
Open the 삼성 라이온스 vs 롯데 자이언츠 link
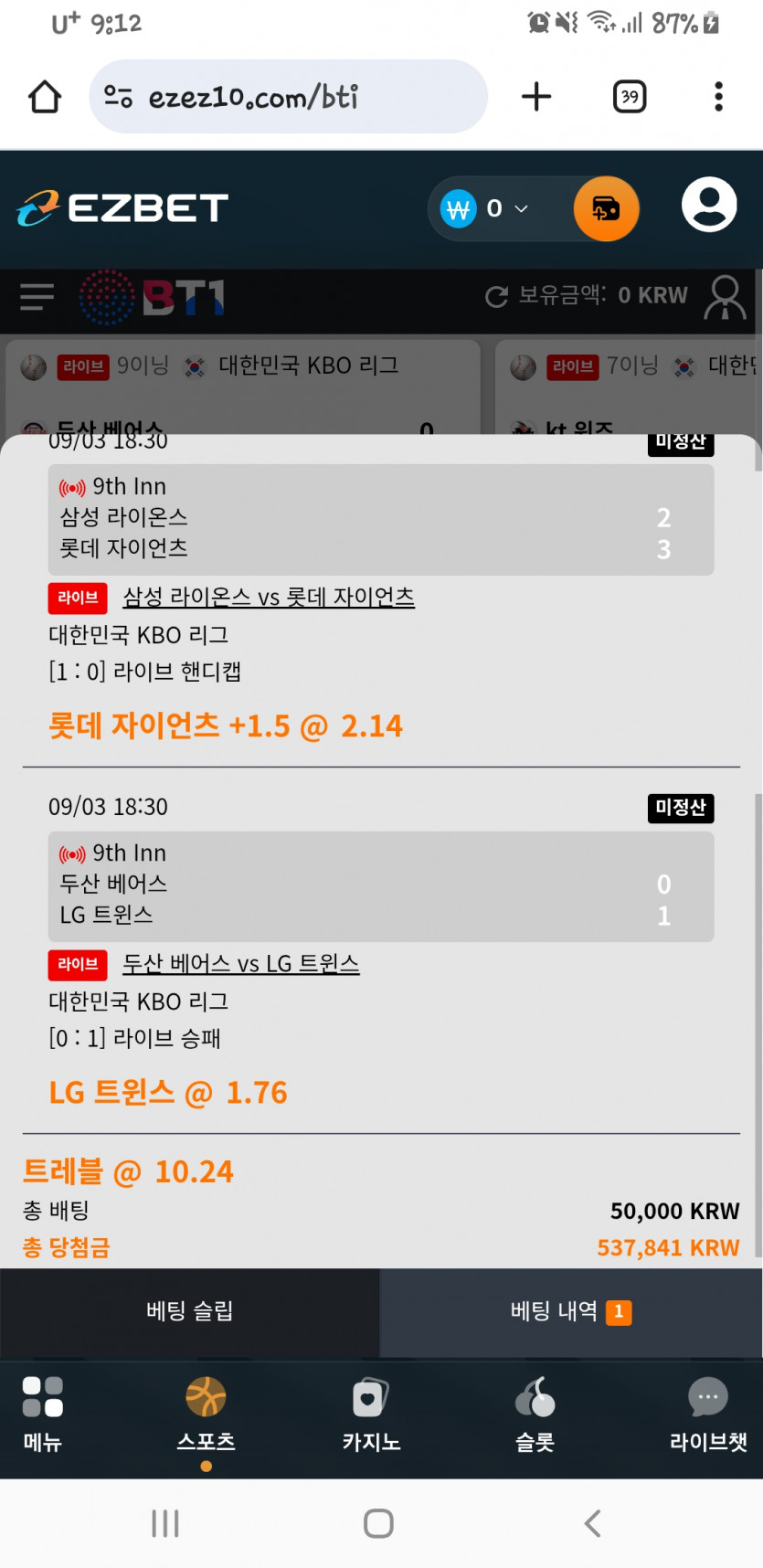click(x=269, y=598)
